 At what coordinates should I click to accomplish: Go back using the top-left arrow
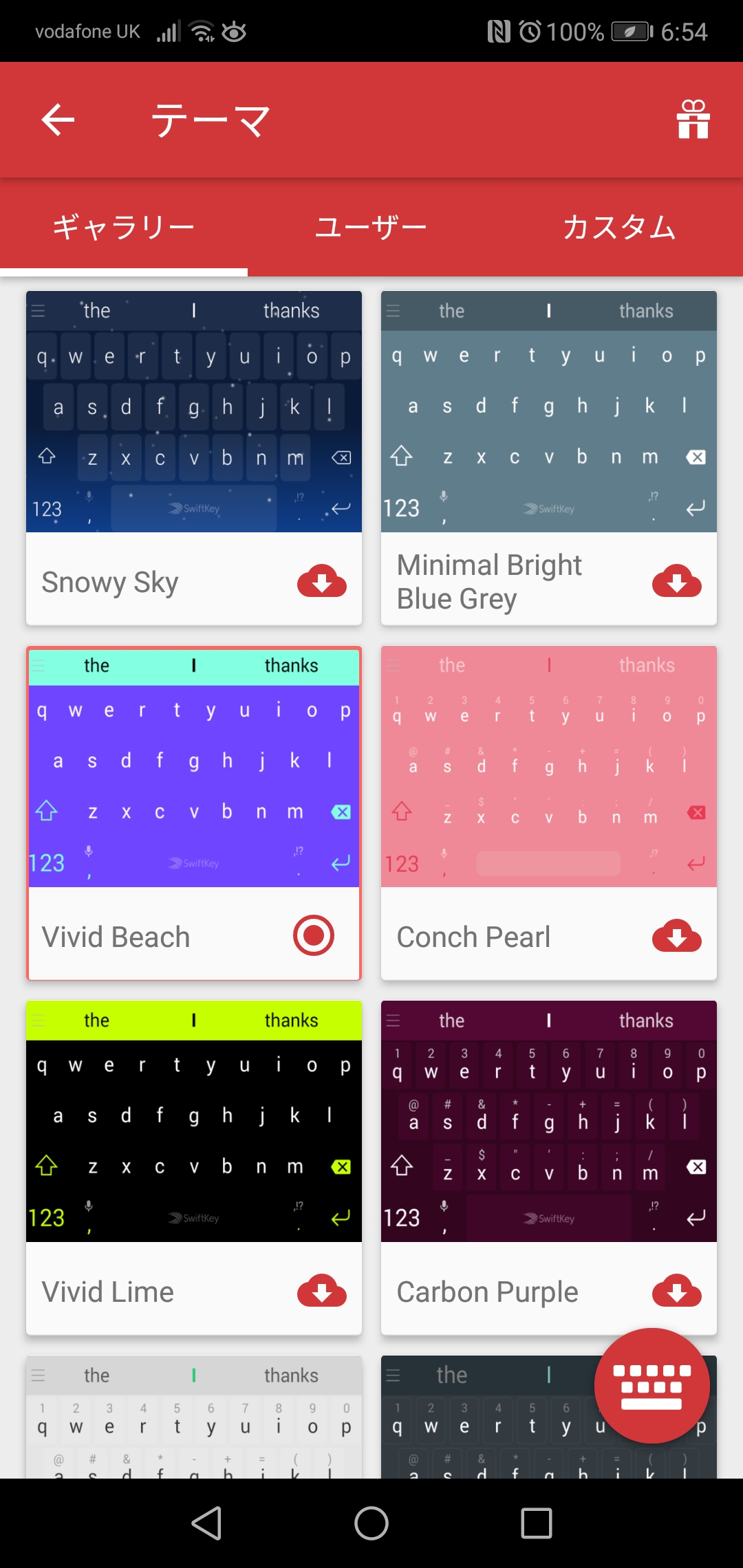[58, 120]
